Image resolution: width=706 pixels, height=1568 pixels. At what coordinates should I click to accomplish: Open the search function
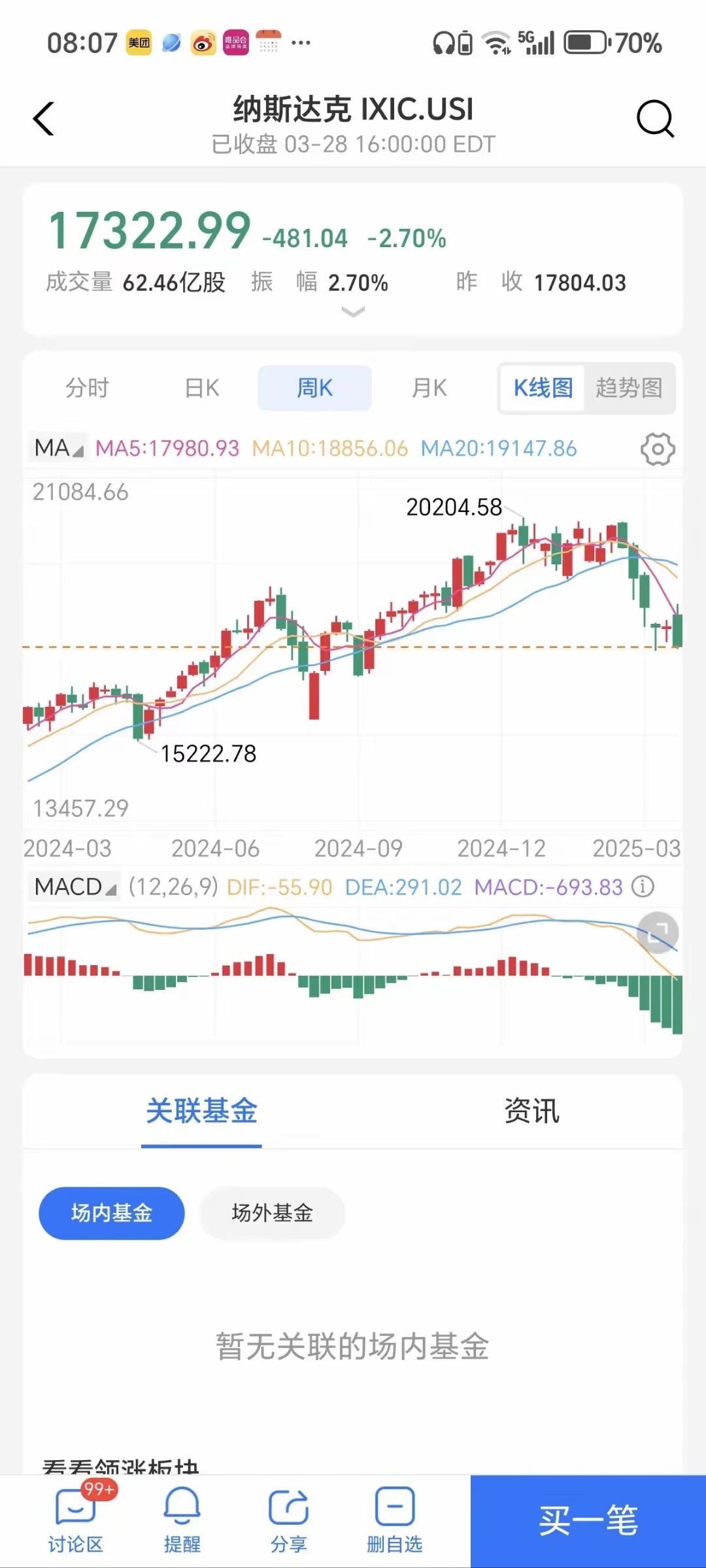tap(656, 120)
